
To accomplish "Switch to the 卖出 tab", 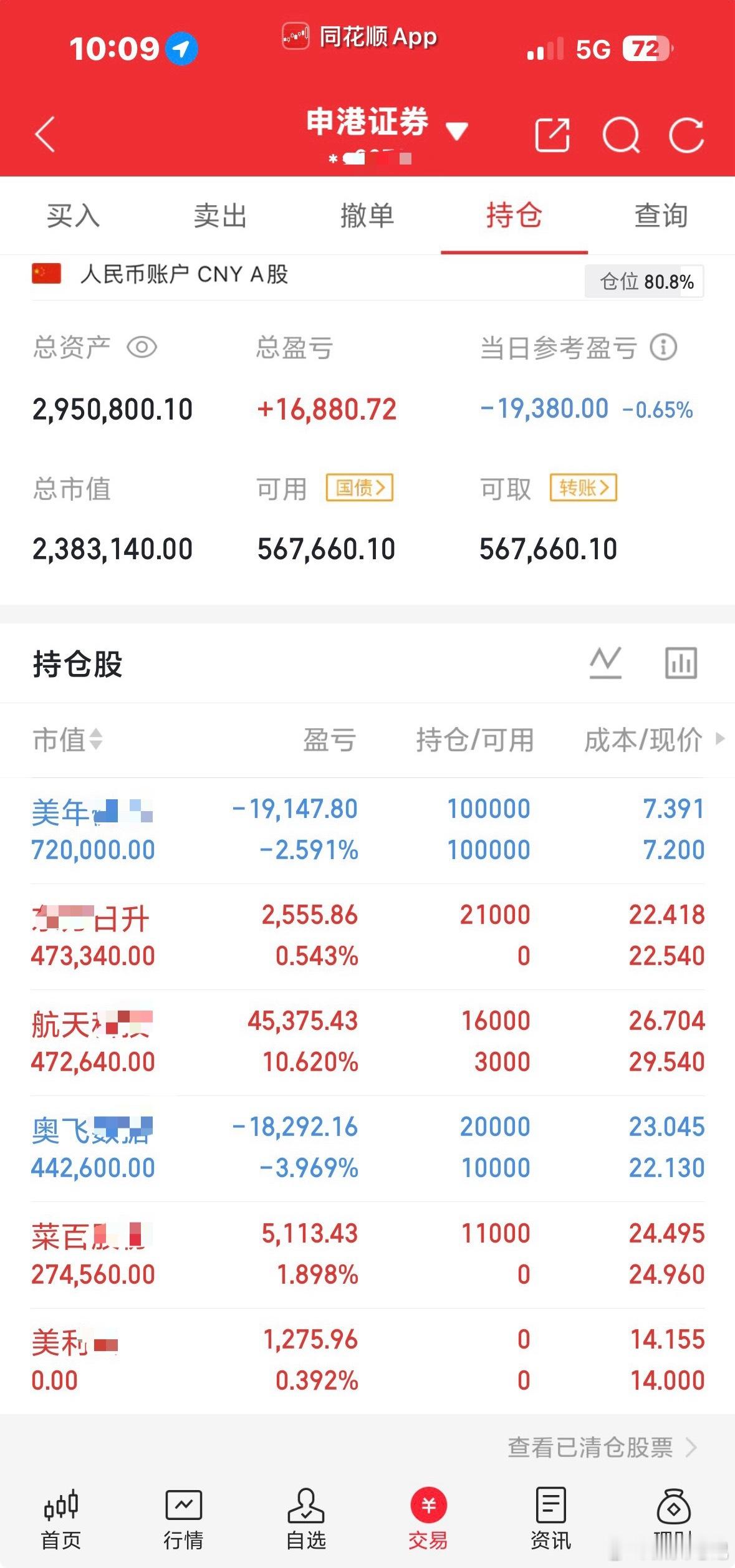I will coord(221,216).
